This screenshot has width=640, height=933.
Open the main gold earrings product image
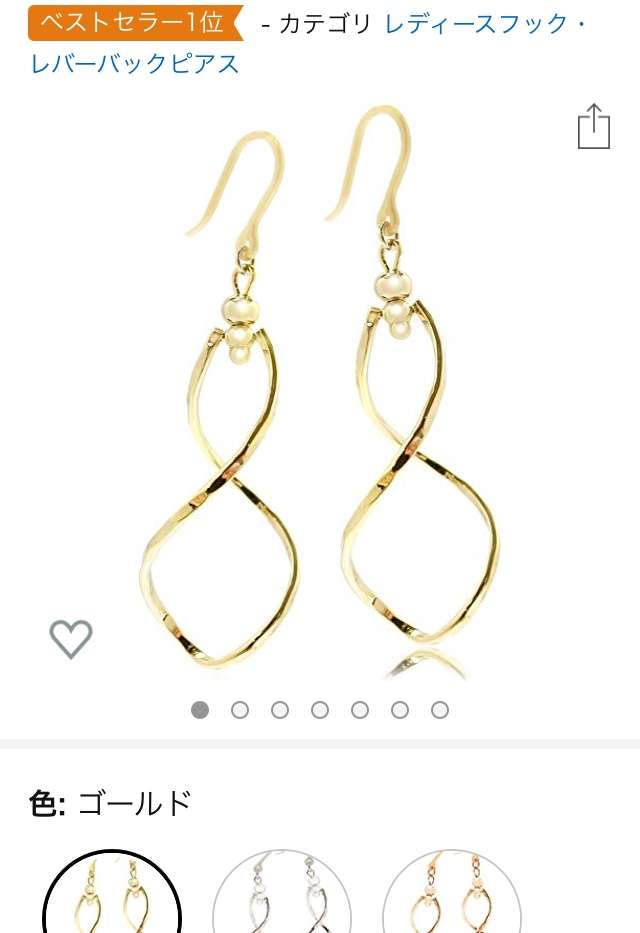tap(320, 390)
